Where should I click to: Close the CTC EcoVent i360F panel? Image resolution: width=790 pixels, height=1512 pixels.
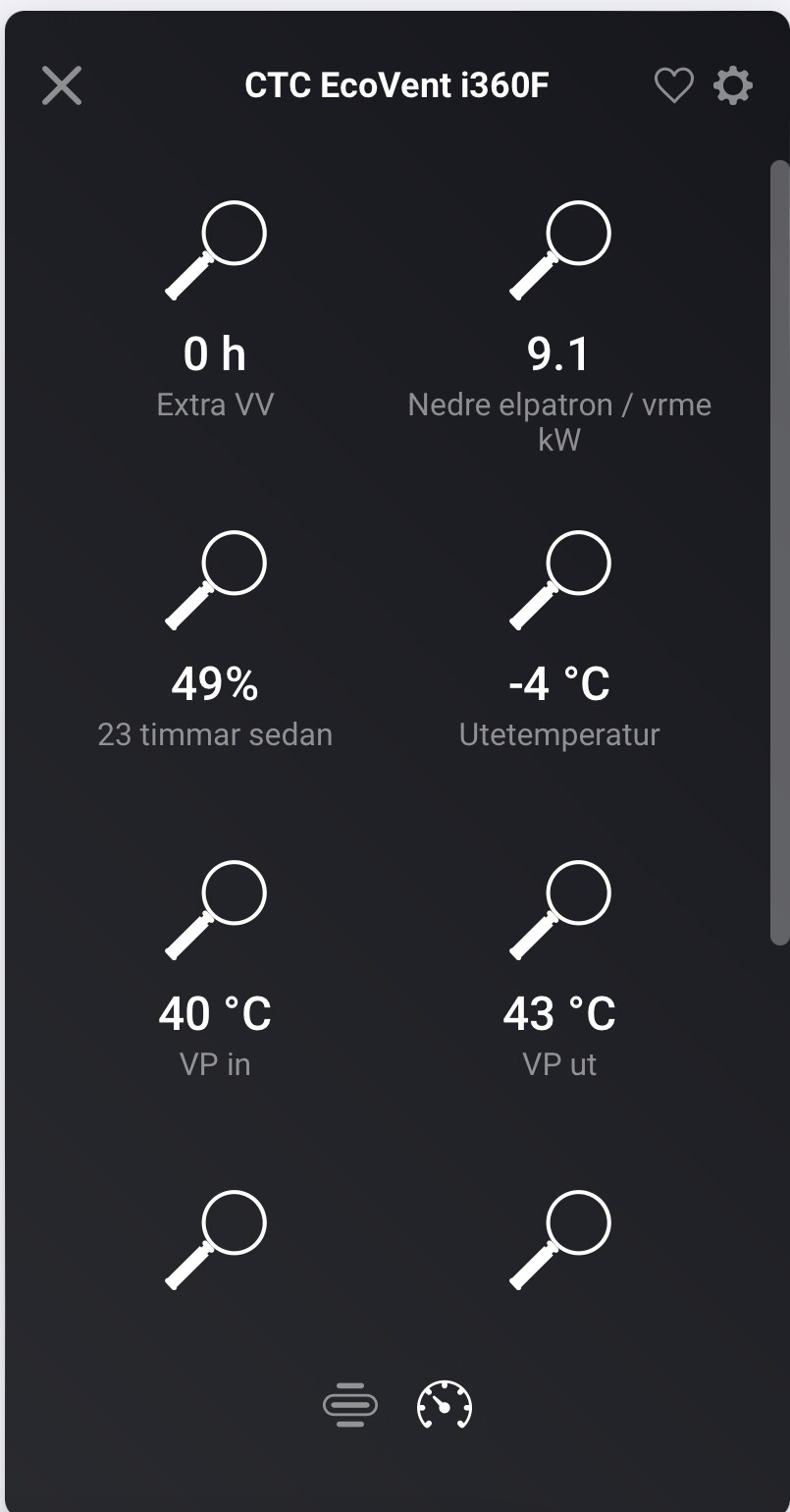(x=62, y=85)
